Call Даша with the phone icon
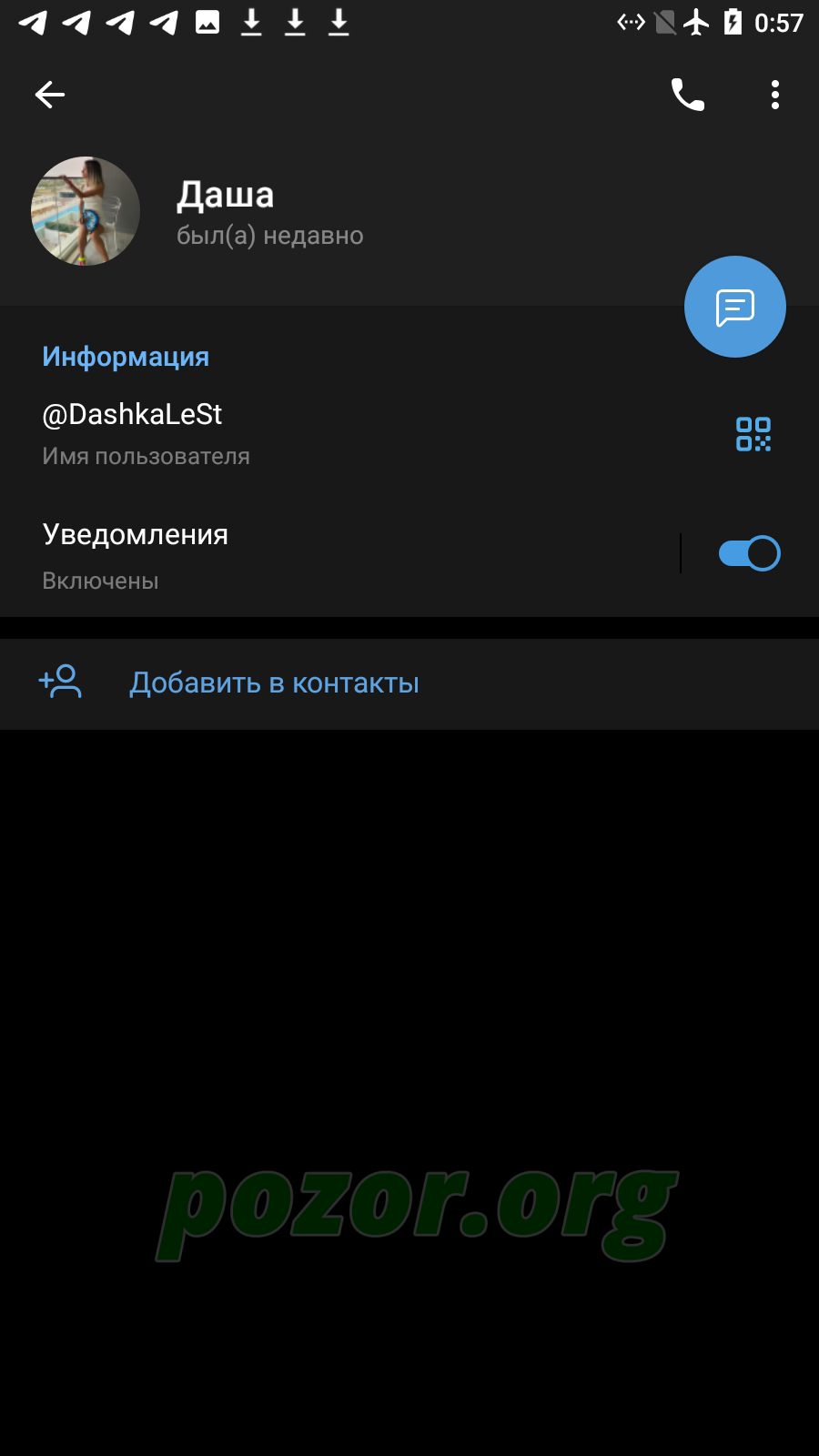The image size is (819, 1456). pyautogui.click(x=688, y=95)
